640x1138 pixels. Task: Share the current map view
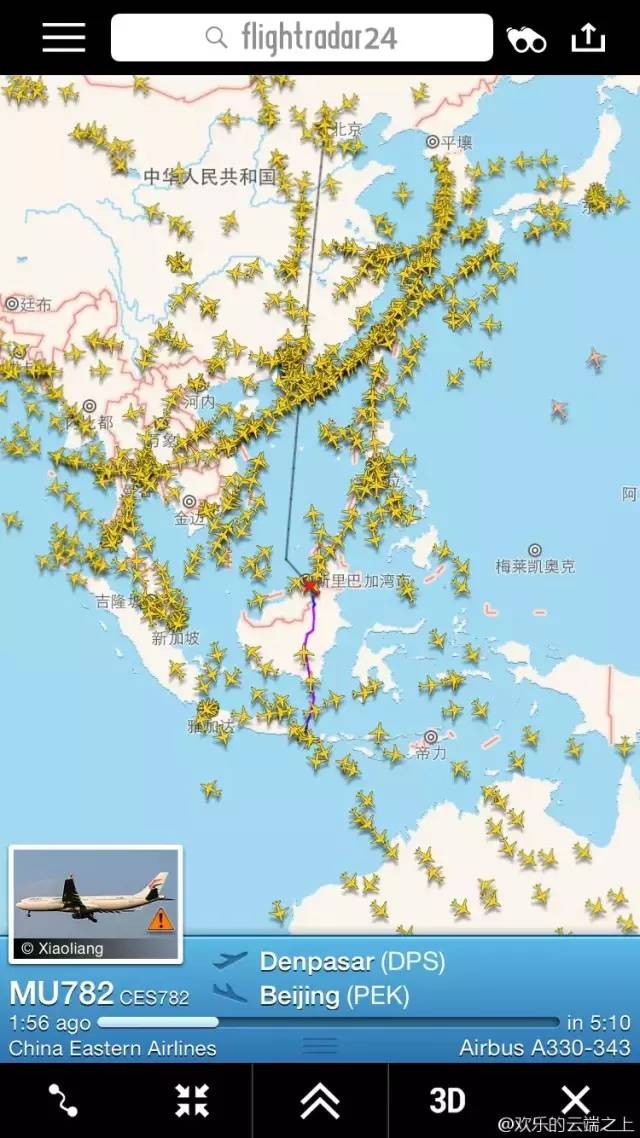tap(588, 38)
